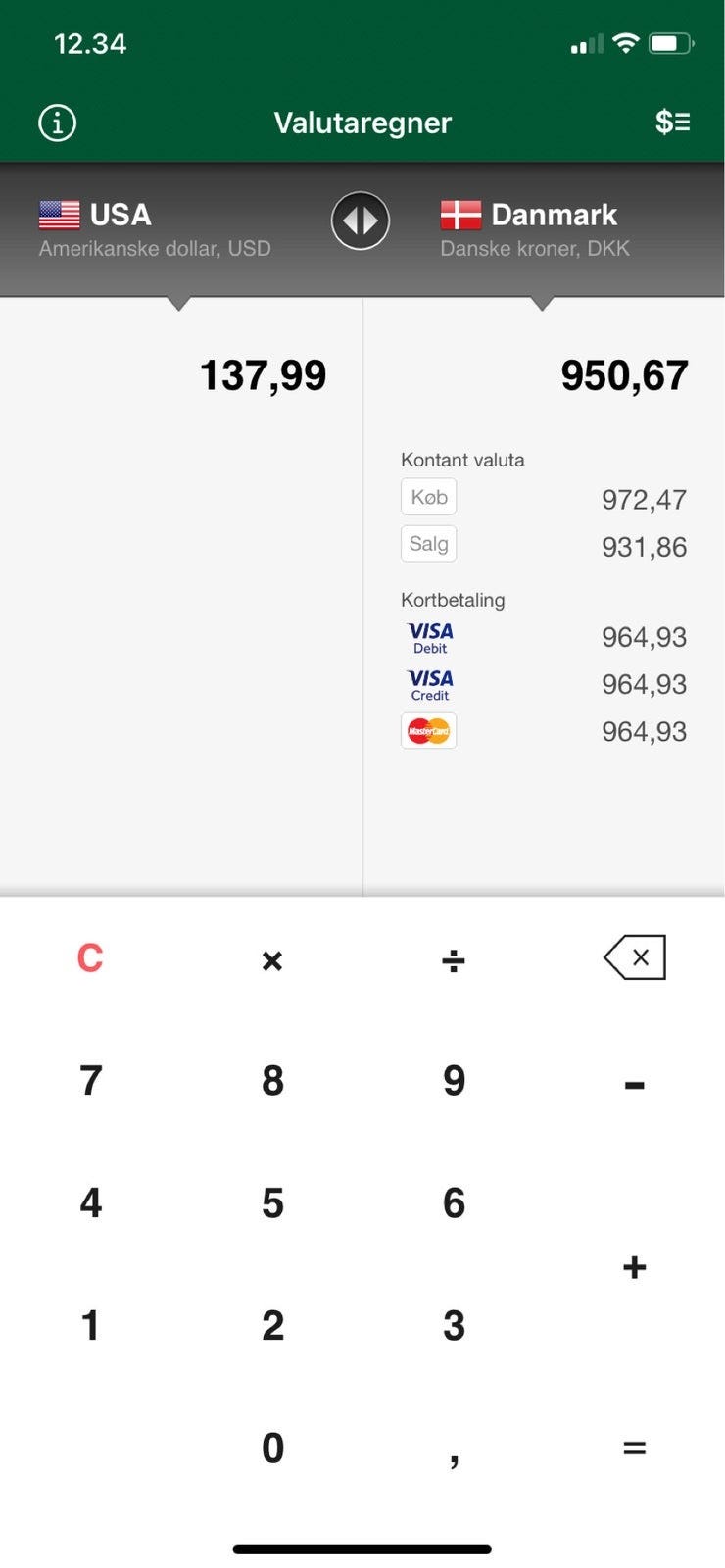Swap USD and DKK currencies
Image resolution: width=725 pixels, height=1568 pixels.
(x=361, y=220)
